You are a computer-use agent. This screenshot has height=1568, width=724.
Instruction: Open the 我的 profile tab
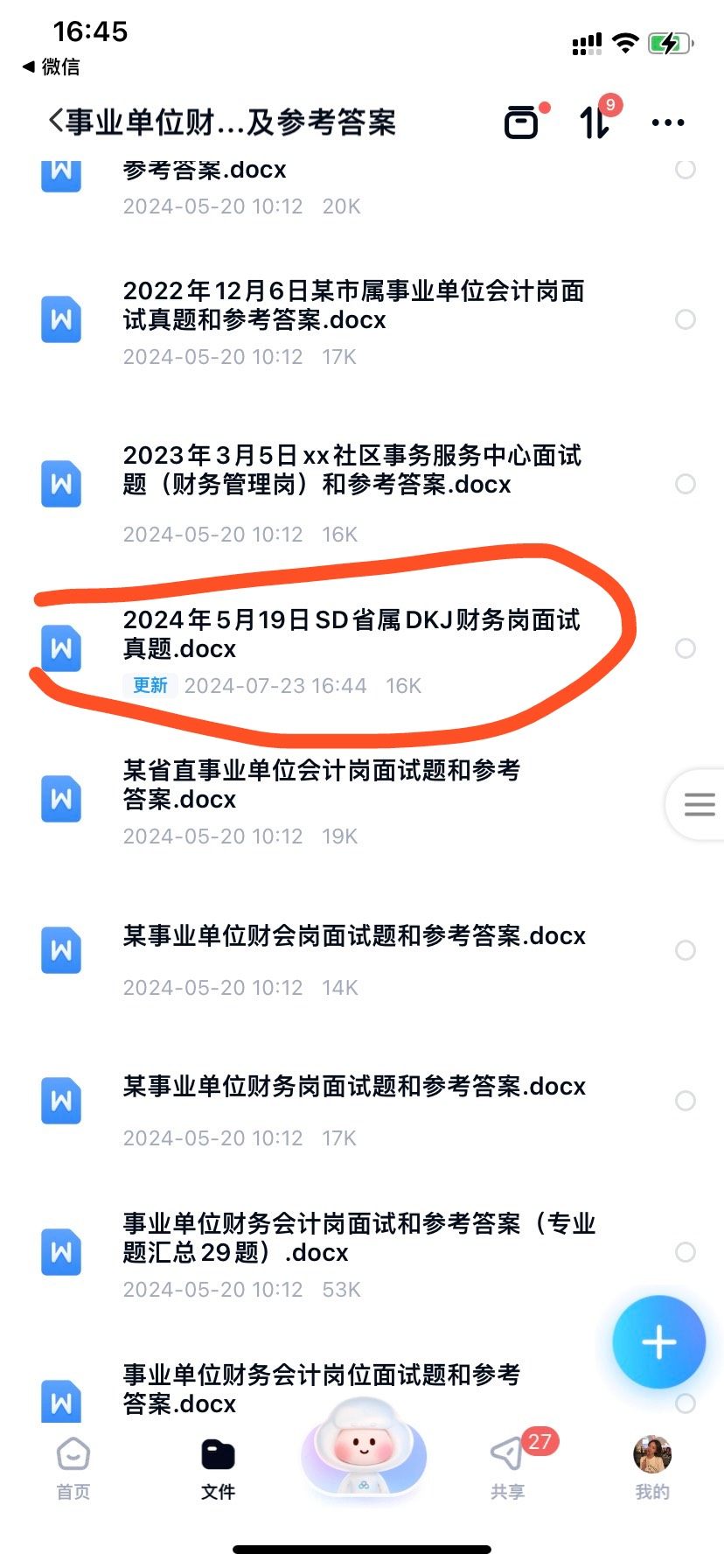(652, 1467)
